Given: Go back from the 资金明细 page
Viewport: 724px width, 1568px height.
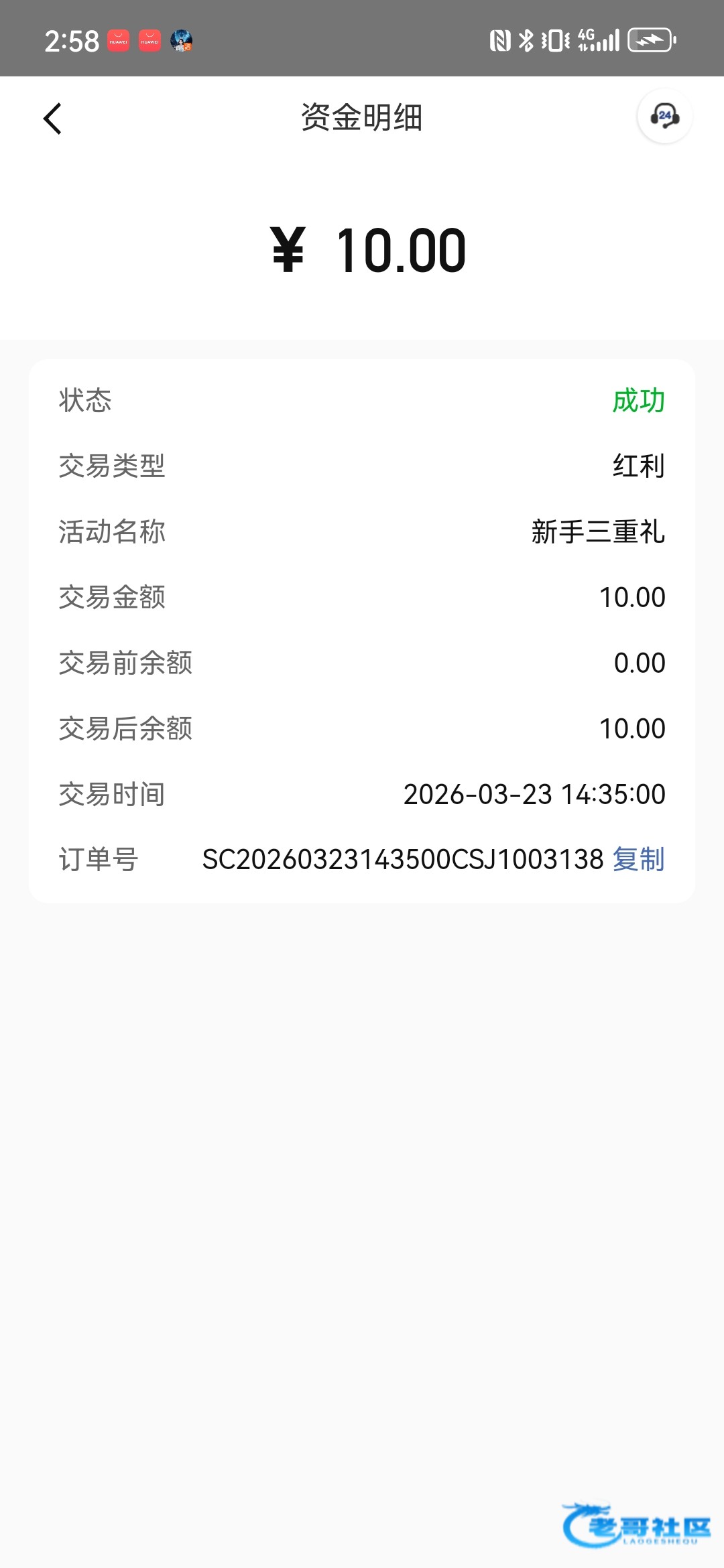Looking at the screenshot, I should point(52,119).
